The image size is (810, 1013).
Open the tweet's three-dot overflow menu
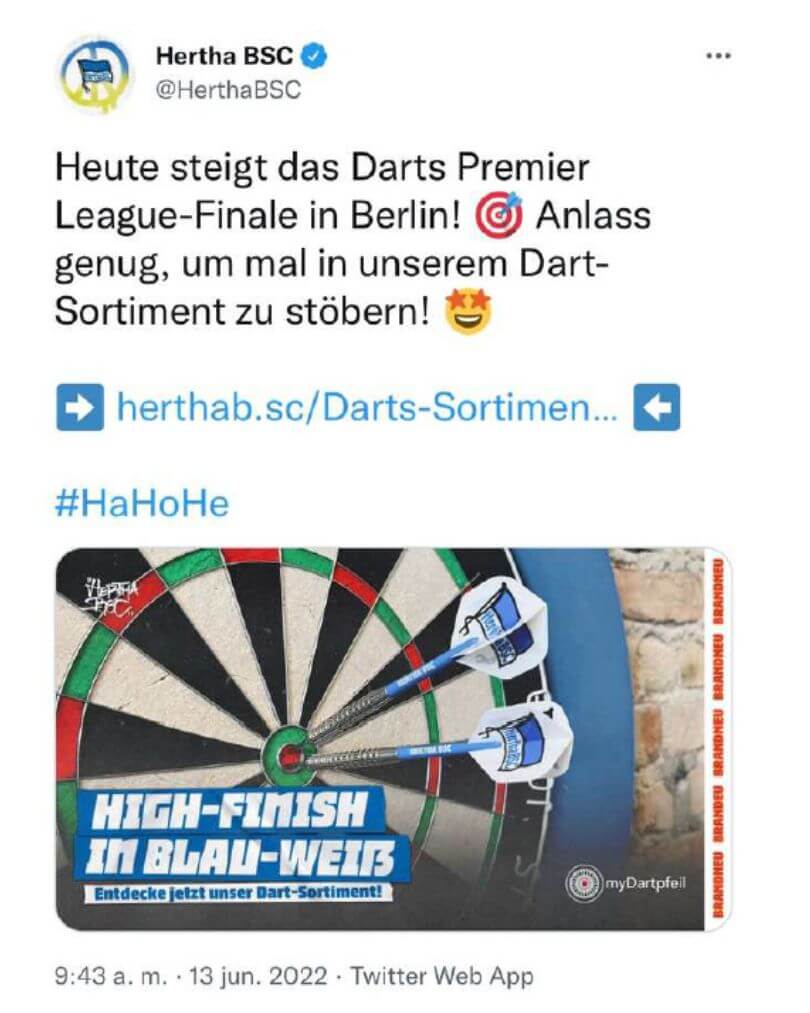point(719,56)
